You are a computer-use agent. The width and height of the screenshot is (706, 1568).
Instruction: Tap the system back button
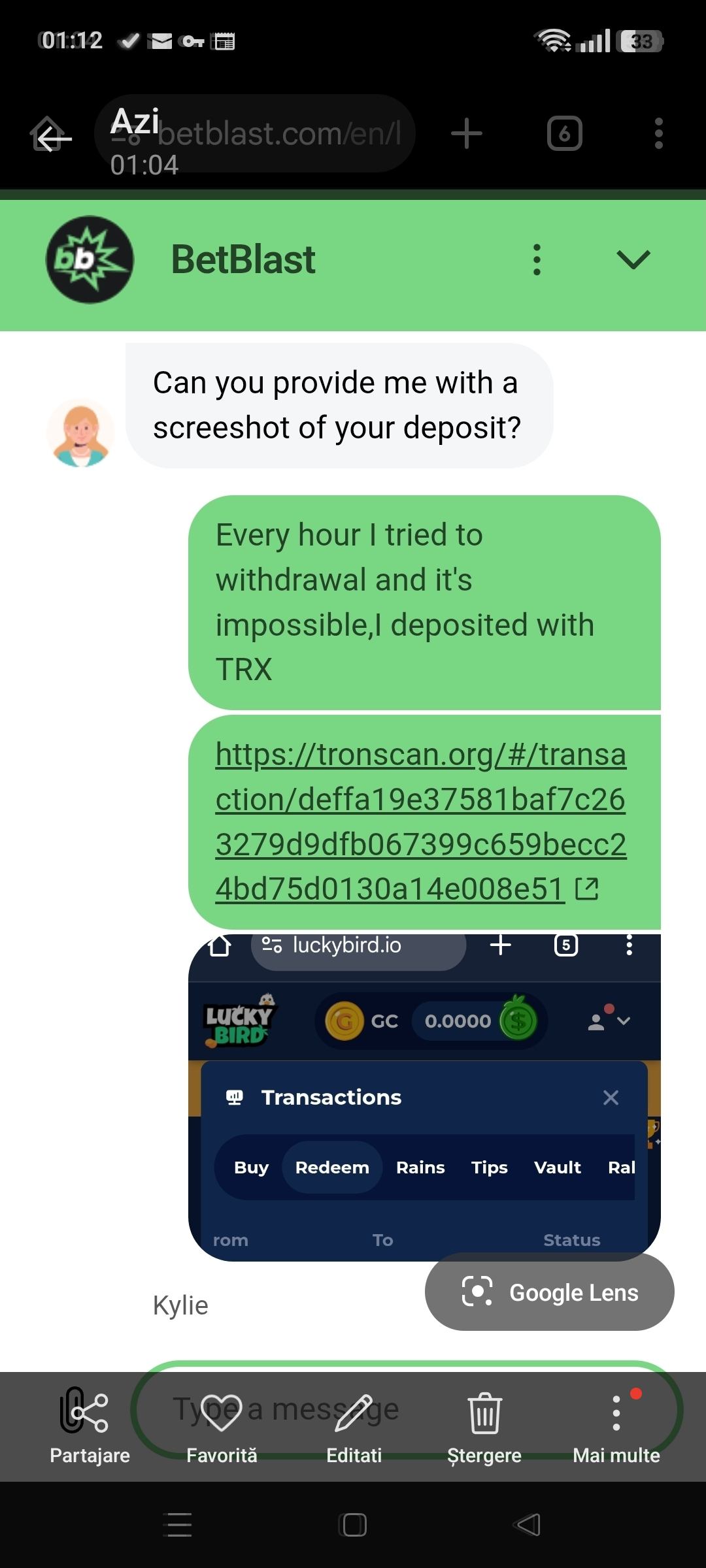[x=528, y=1525]
